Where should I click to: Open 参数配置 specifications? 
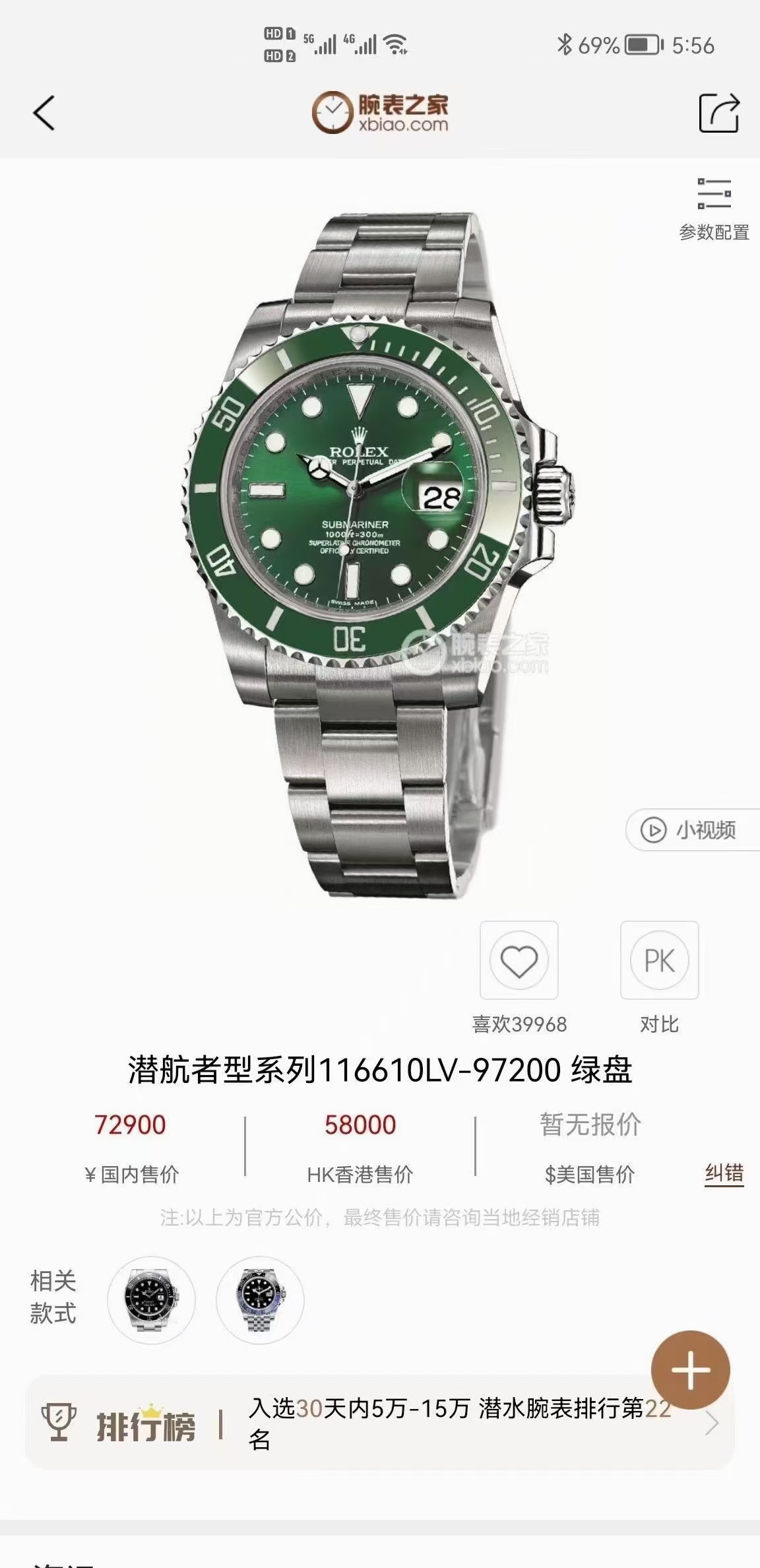[x=714, y=208]
